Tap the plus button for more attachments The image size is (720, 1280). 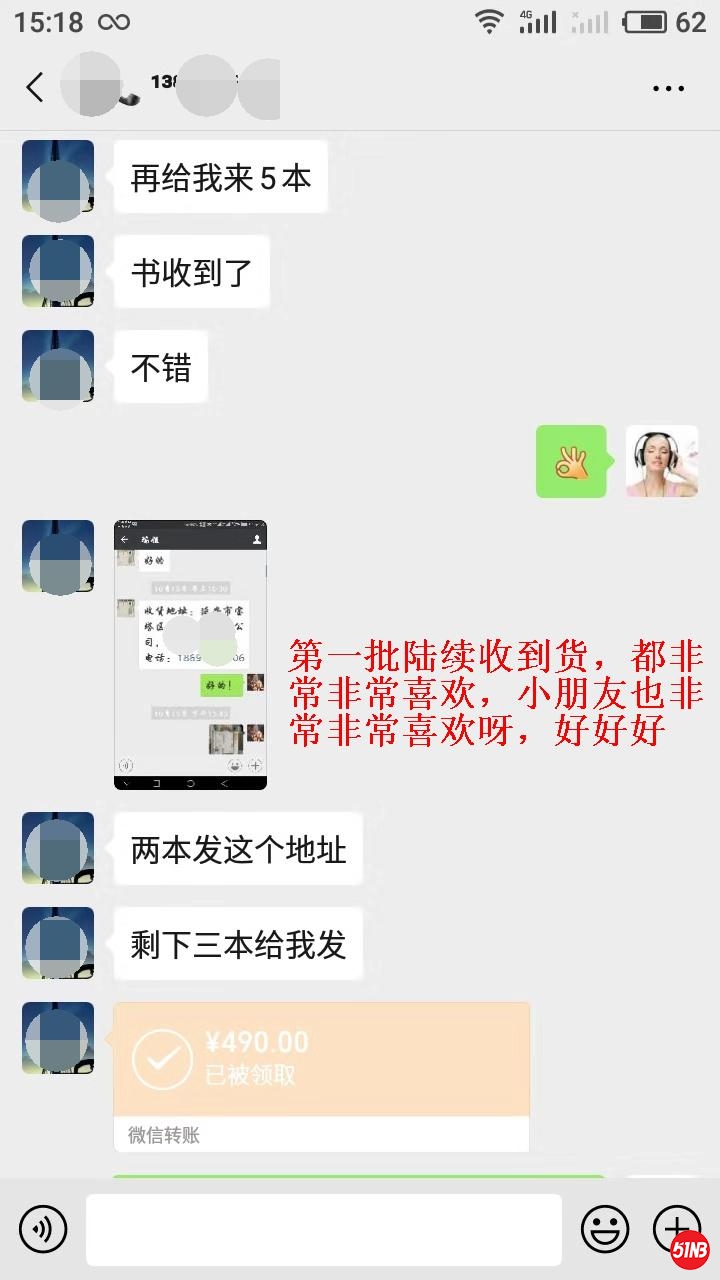coord(677,1229)
